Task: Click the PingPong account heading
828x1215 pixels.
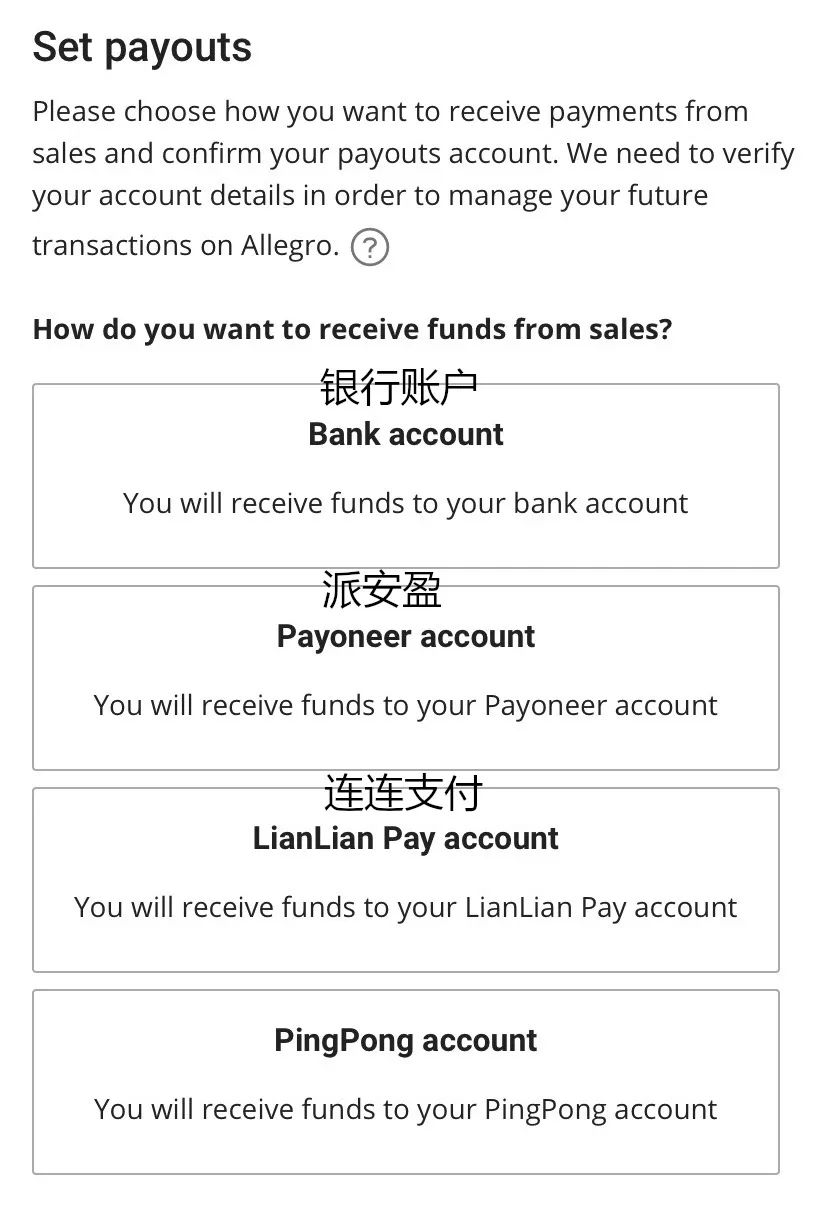Action: coord(405,1040)
